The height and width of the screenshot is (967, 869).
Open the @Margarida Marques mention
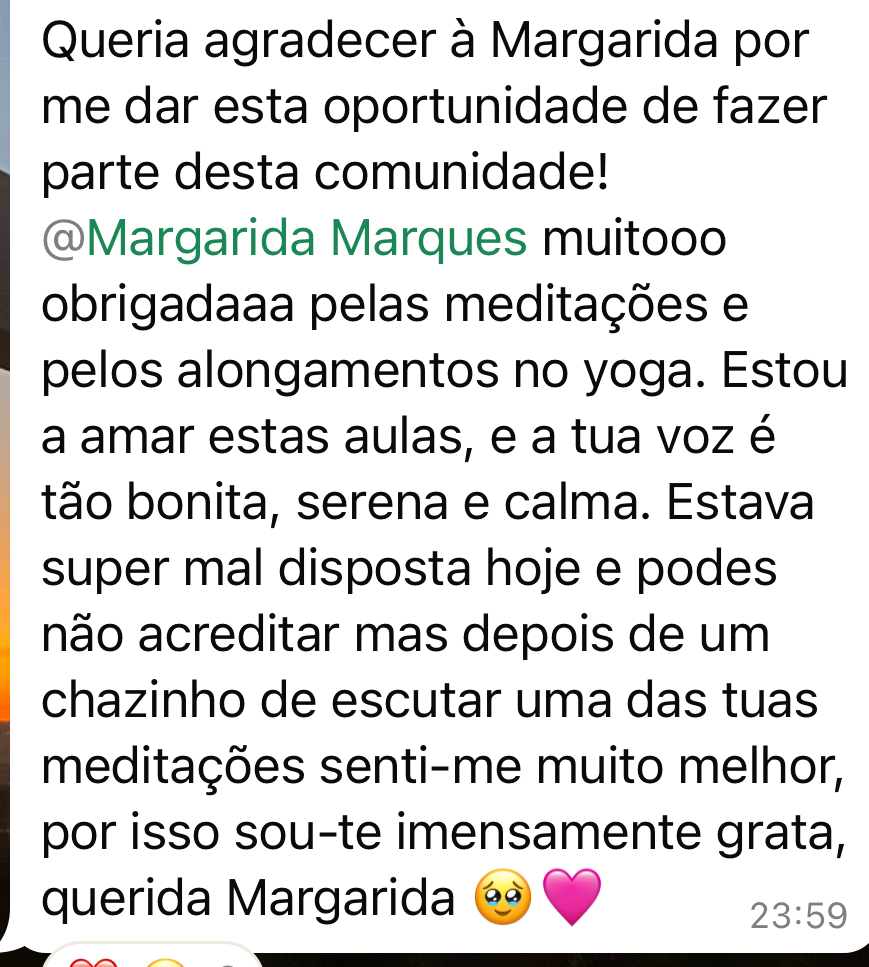(284, 238)
